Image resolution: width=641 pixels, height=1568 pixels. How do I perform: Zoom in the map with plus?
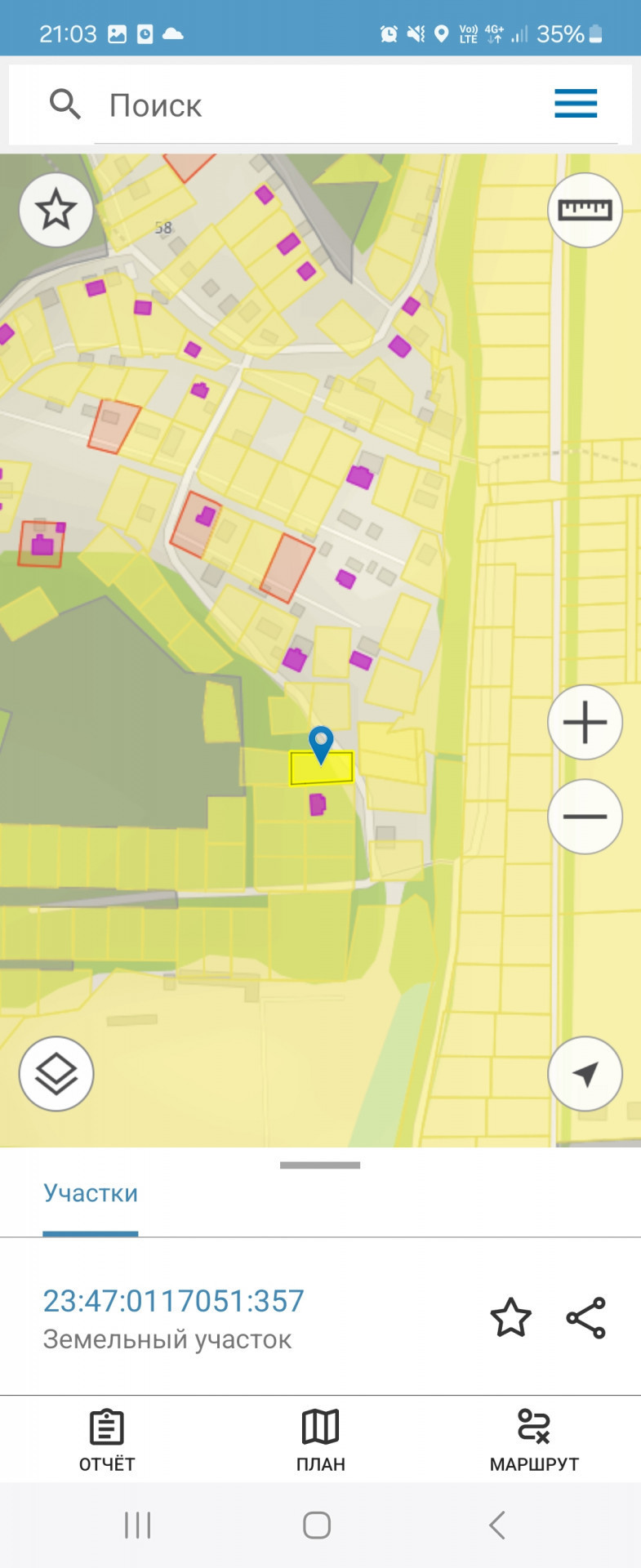[x=585, y=723]
